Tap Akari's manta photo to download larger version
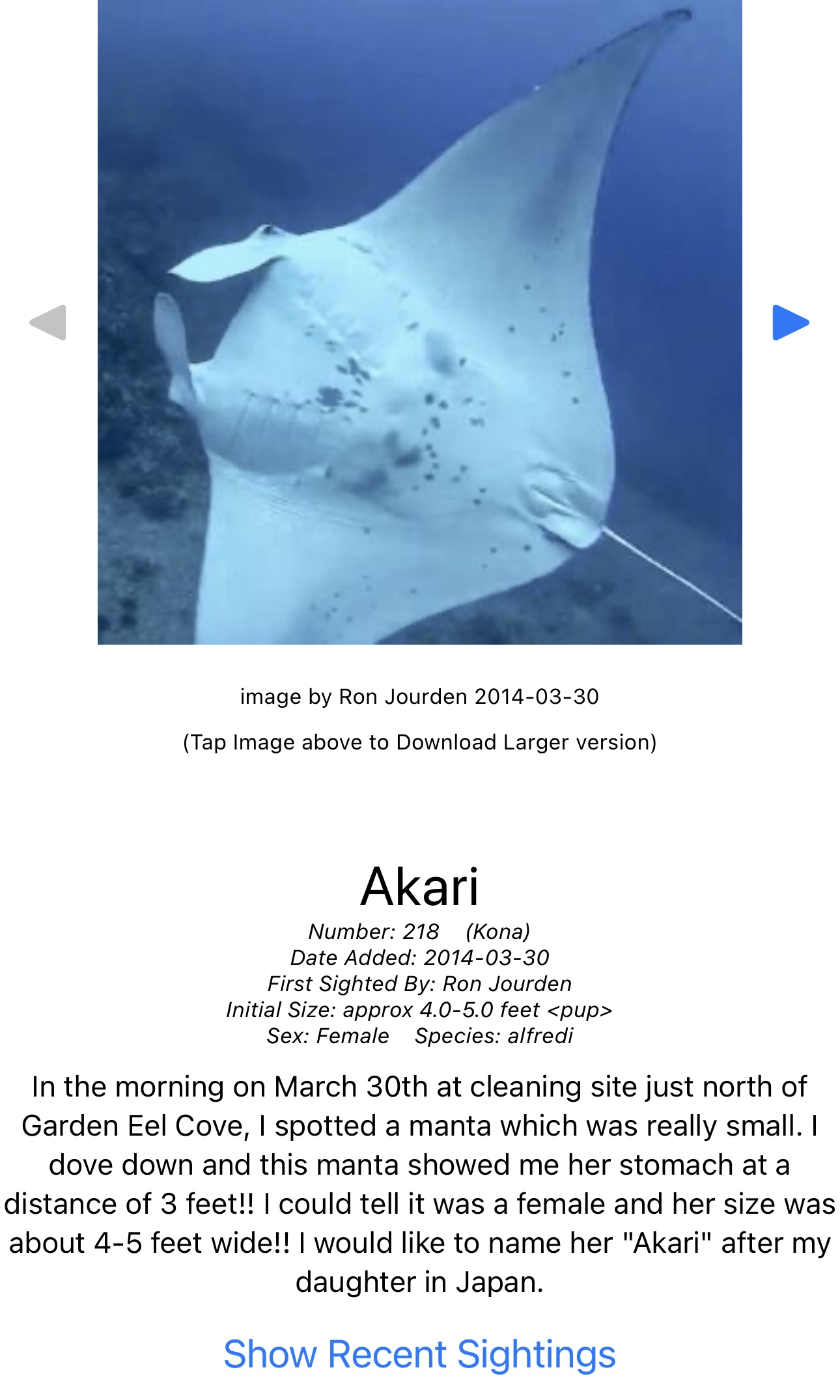This screenshot has height=1400, width=840. point(420,322)
